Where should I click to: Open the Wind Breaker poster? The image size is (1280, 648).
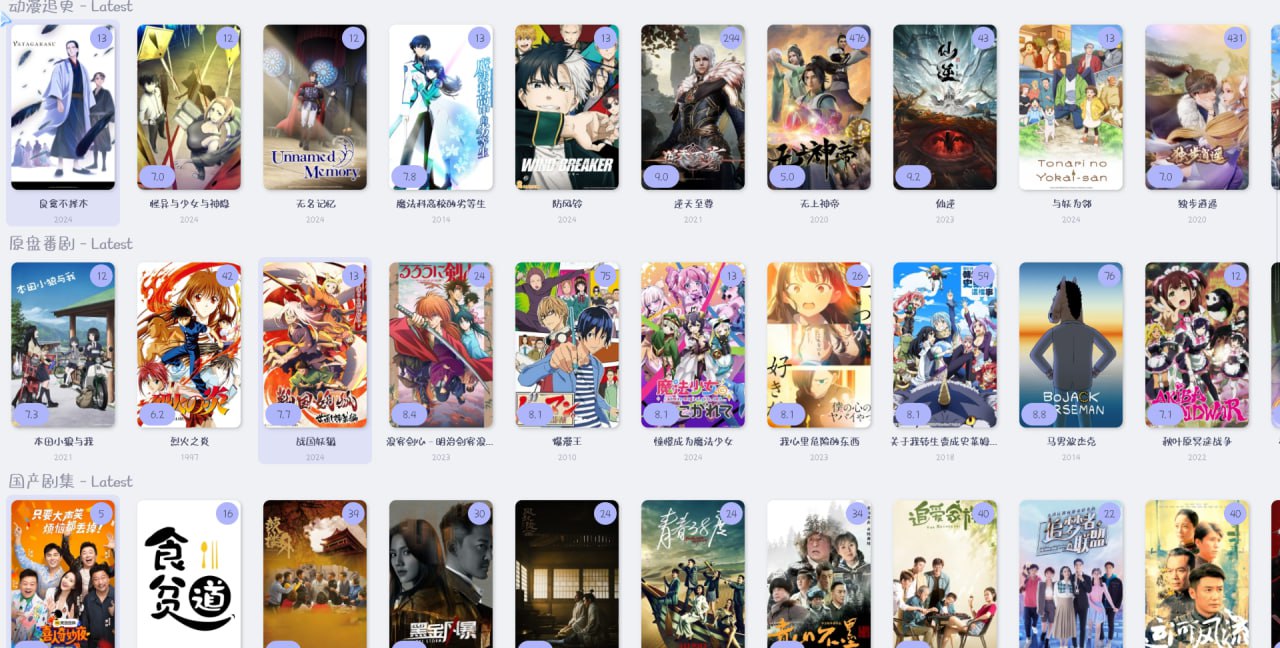point(567,108)
